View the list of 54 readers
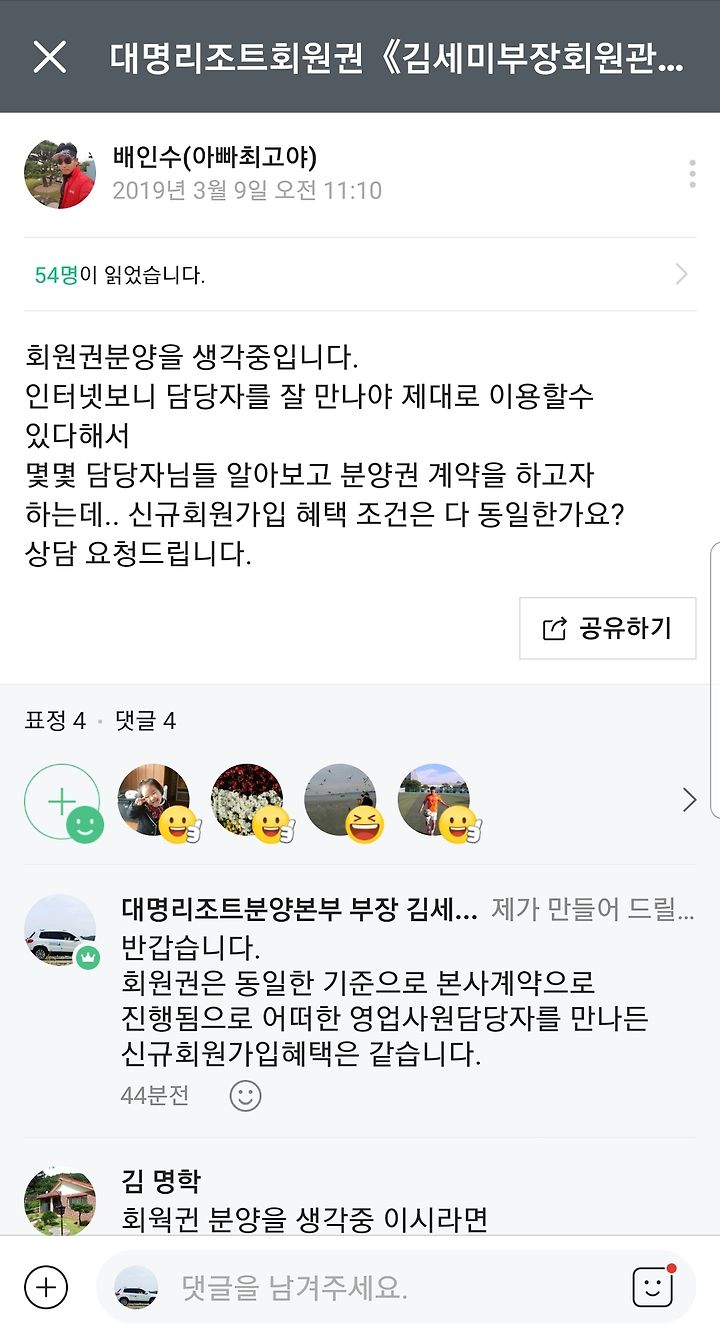This screenshot has width=720, height=1330. [x=360, y=274]
